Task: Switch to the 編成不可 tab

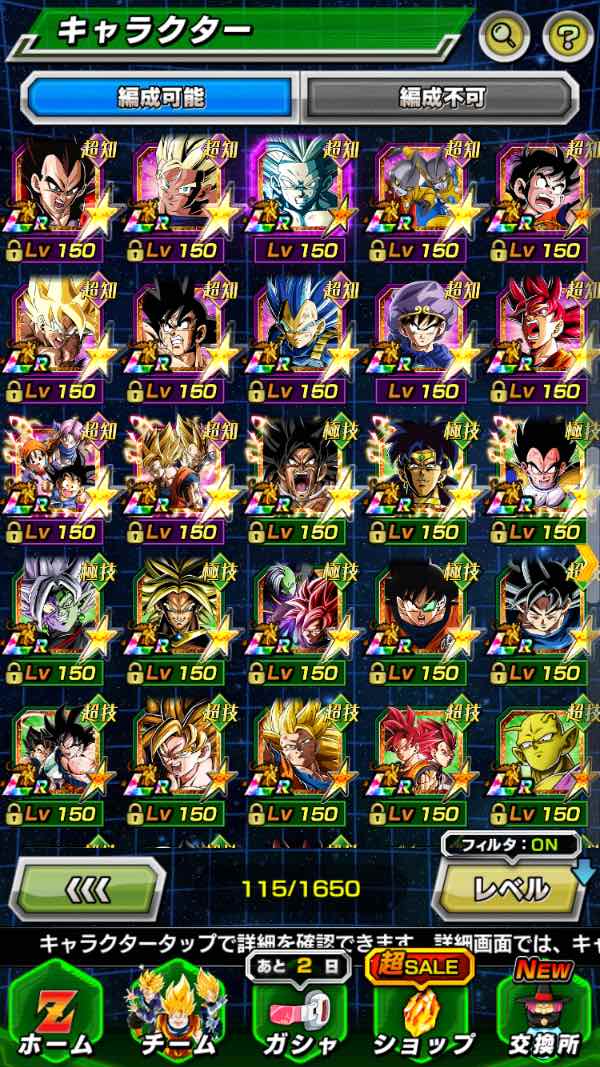Action: coord(441,97)
